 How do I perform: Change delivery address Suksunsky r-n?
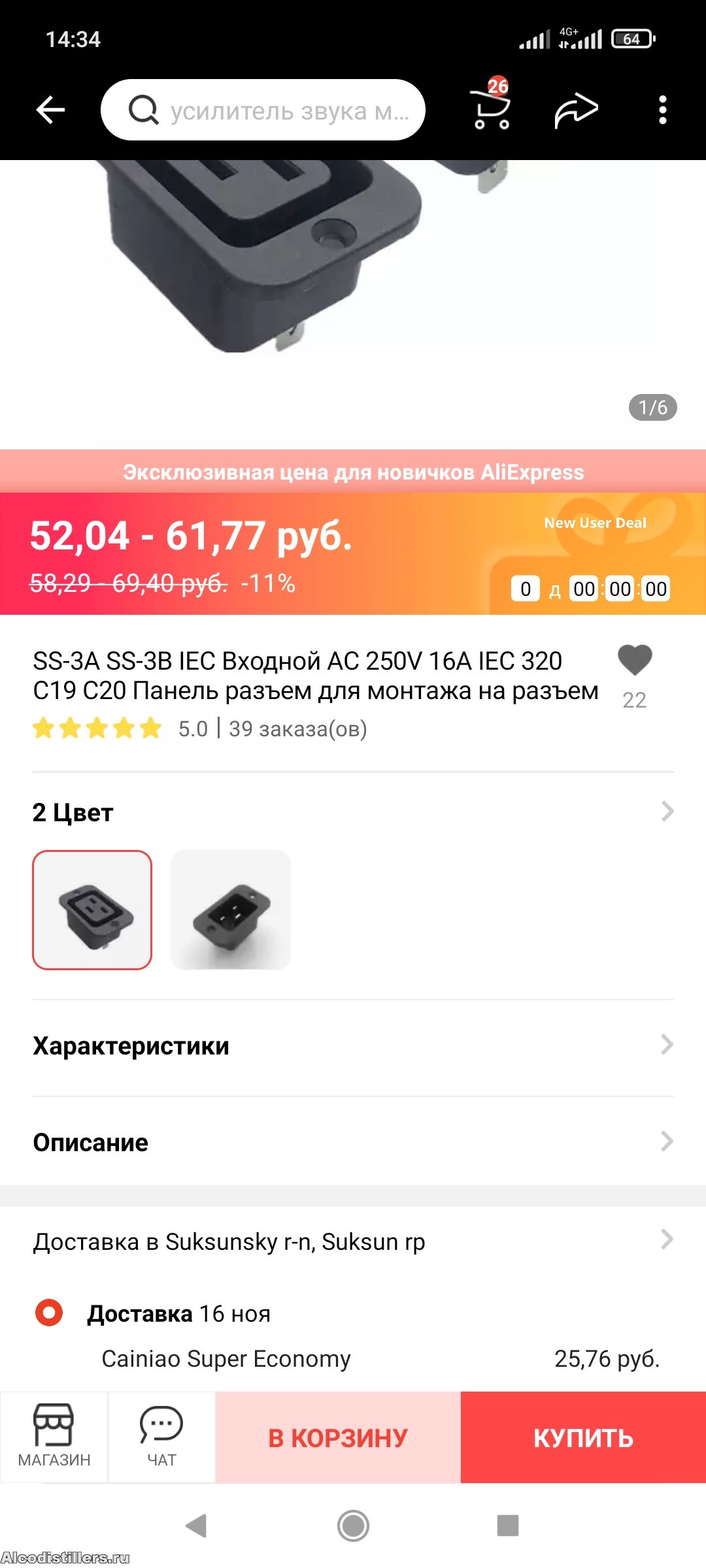click(353, 1241)
